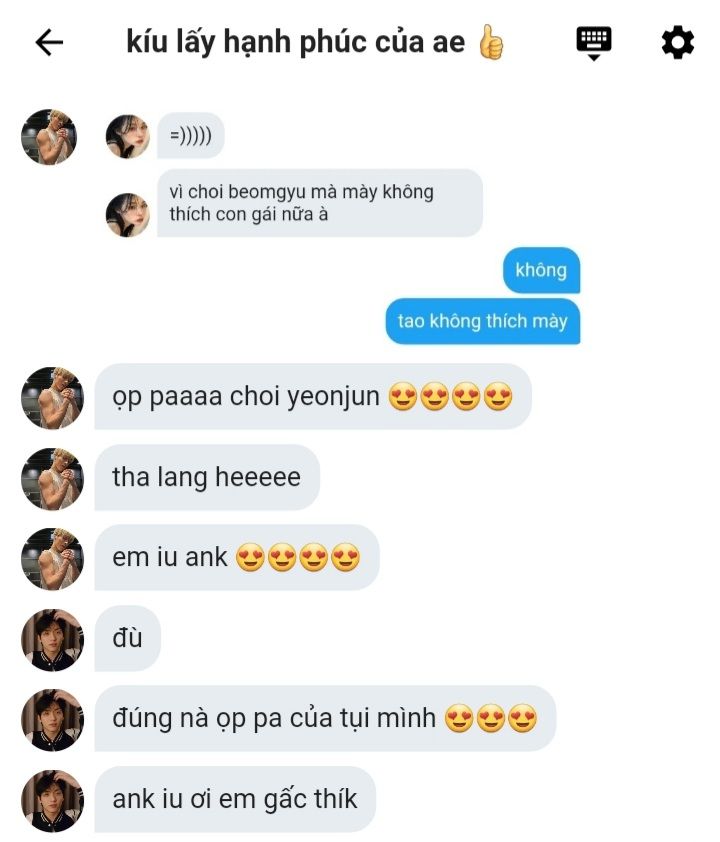Open the keyboard toggle icon
Screen dimensions: 720x842
click(x=594, y=42)
